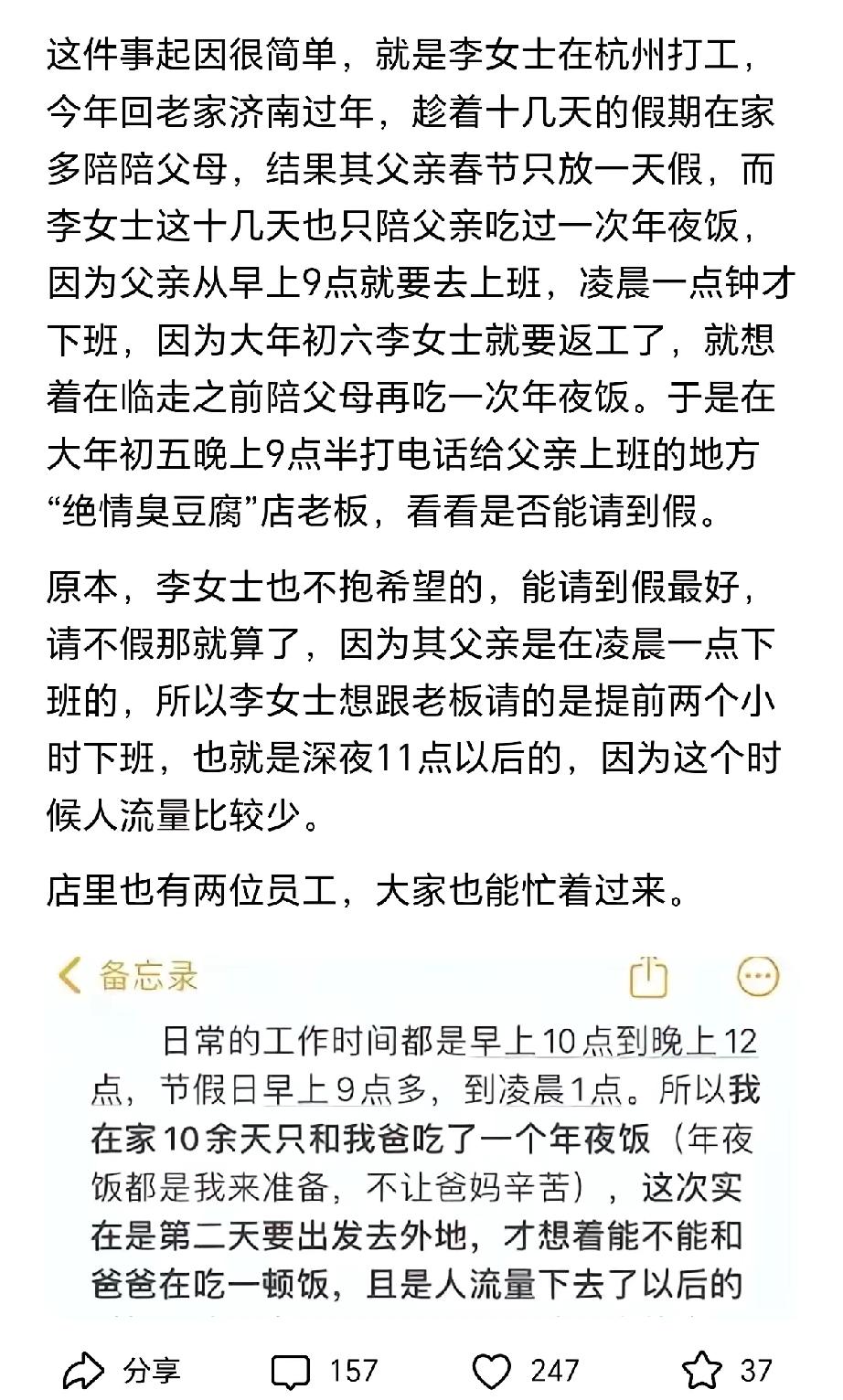This screenshot has height=1400, width=843.
Task: Tap the 分享 share arrow icon
Action: pos(83,1371)
